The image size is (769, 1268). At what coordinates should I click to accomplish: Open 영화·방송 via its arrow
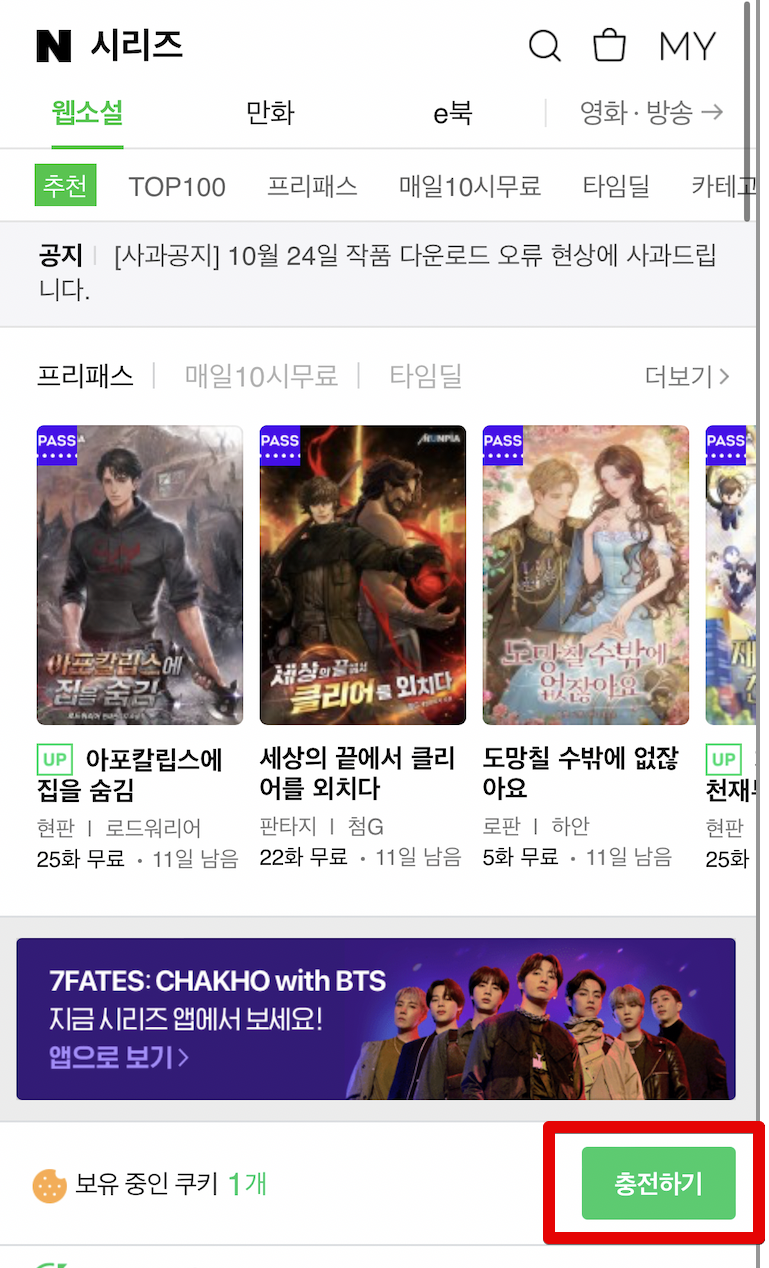tap(714, 113)
